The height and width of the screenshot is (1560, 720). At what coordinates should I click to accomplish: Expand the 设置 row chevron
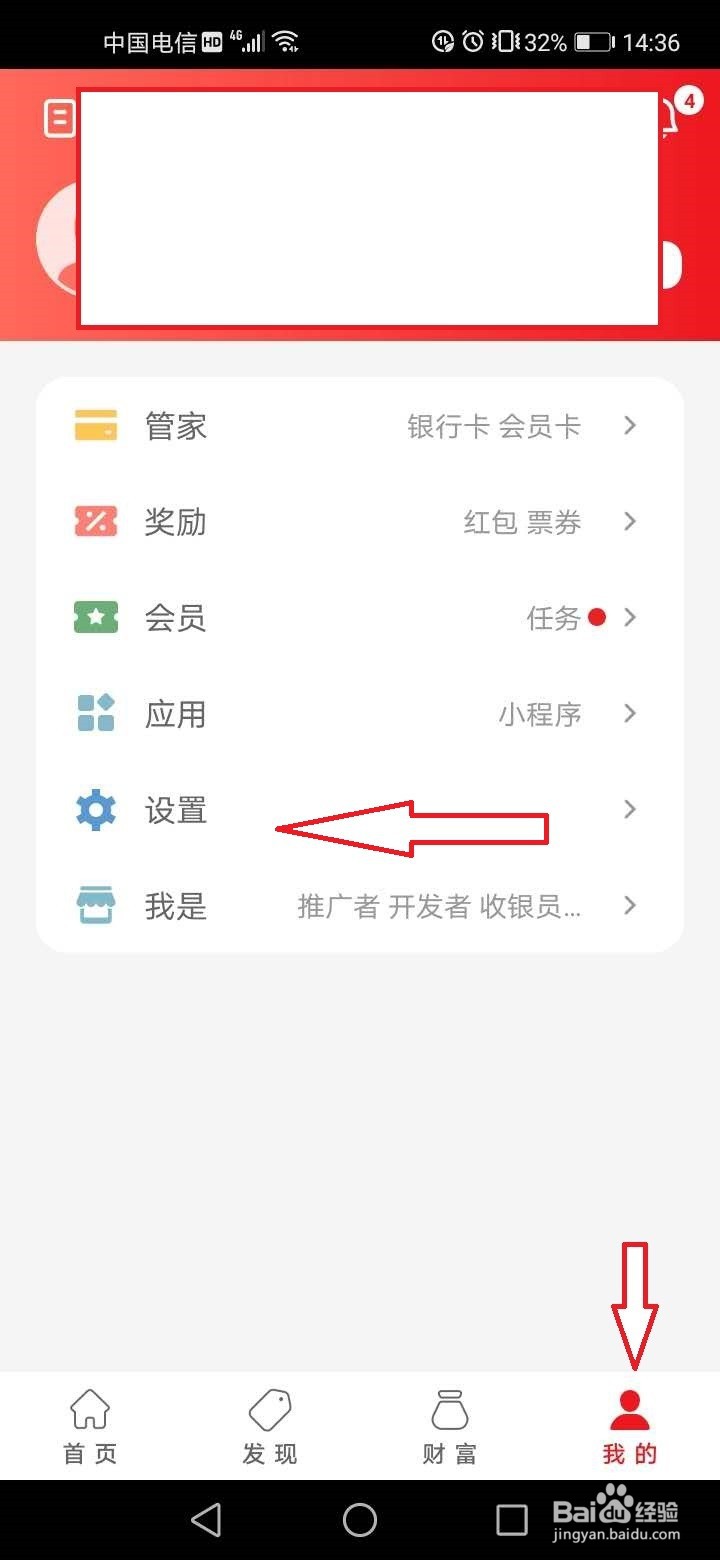pos(630,810)
